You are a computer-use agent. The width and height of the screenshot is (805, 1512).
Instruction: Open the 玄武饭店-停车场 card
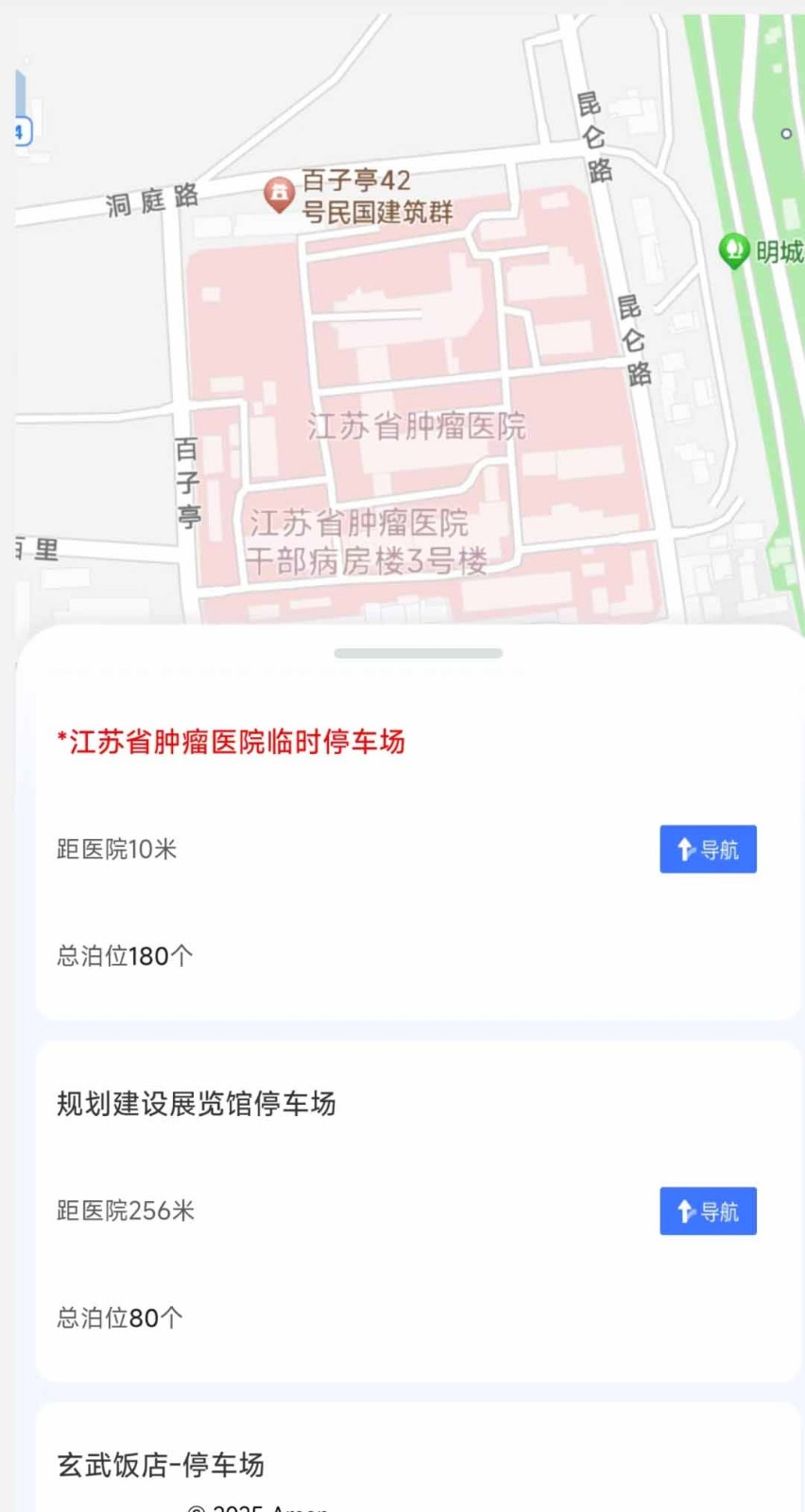pyautogui.click(x=418, y=1458)
